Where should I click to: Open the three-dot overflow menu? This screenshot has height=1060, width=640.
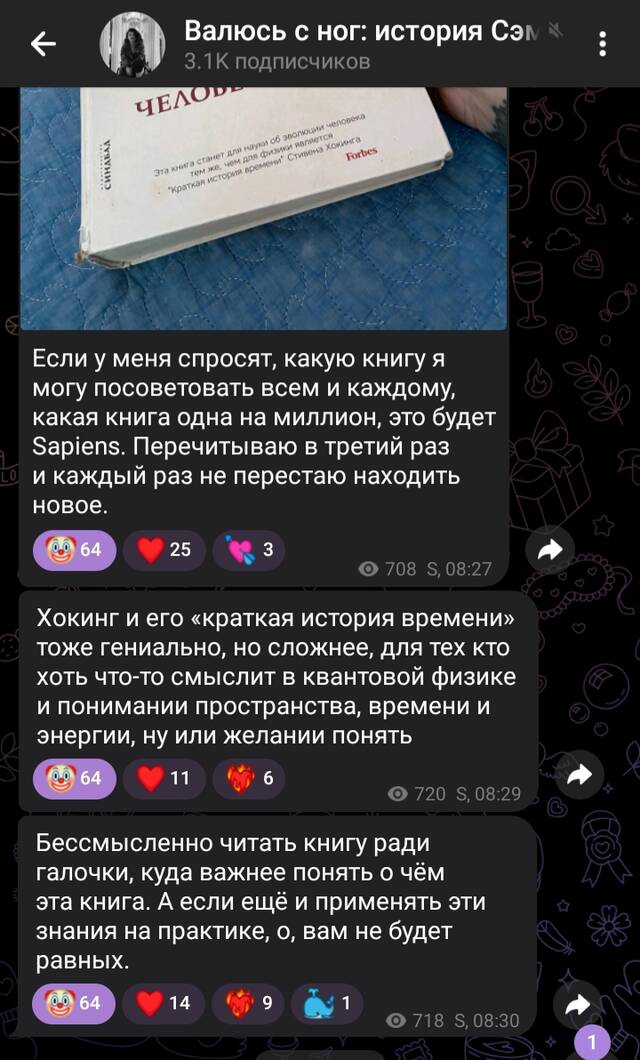pyautogui.click(x=603, y=45)
